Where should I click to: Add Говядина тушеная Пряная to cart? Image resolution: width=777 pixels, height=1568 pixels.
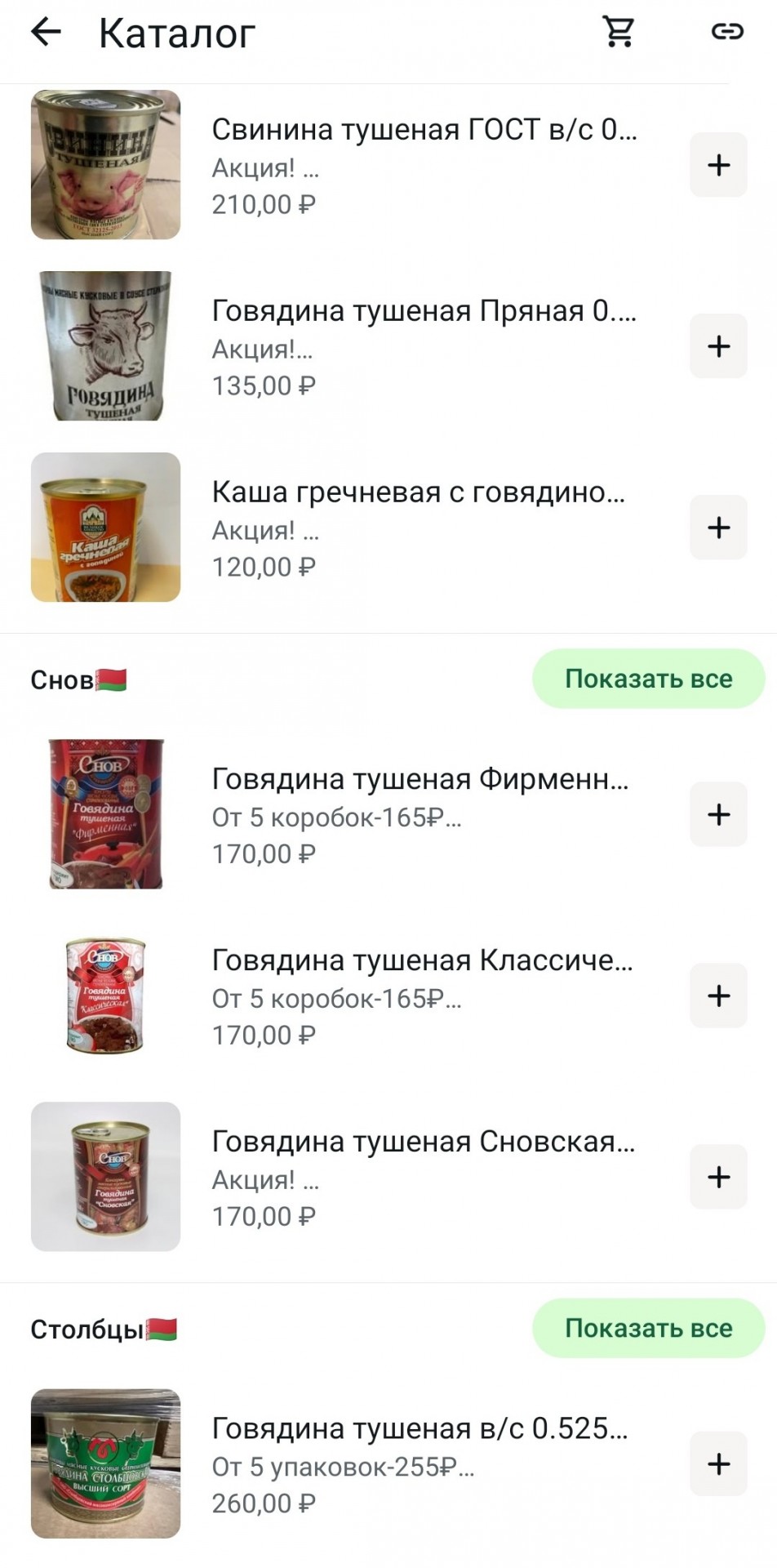(x=718, y=346)
